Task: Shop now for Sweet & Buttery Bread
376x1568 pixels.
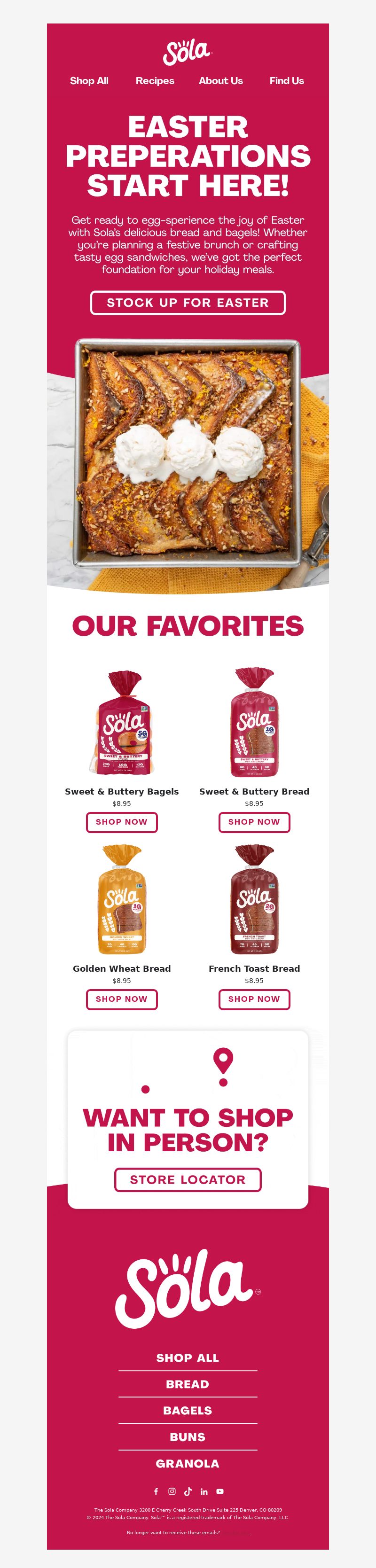Action: [x=254, y=822]
